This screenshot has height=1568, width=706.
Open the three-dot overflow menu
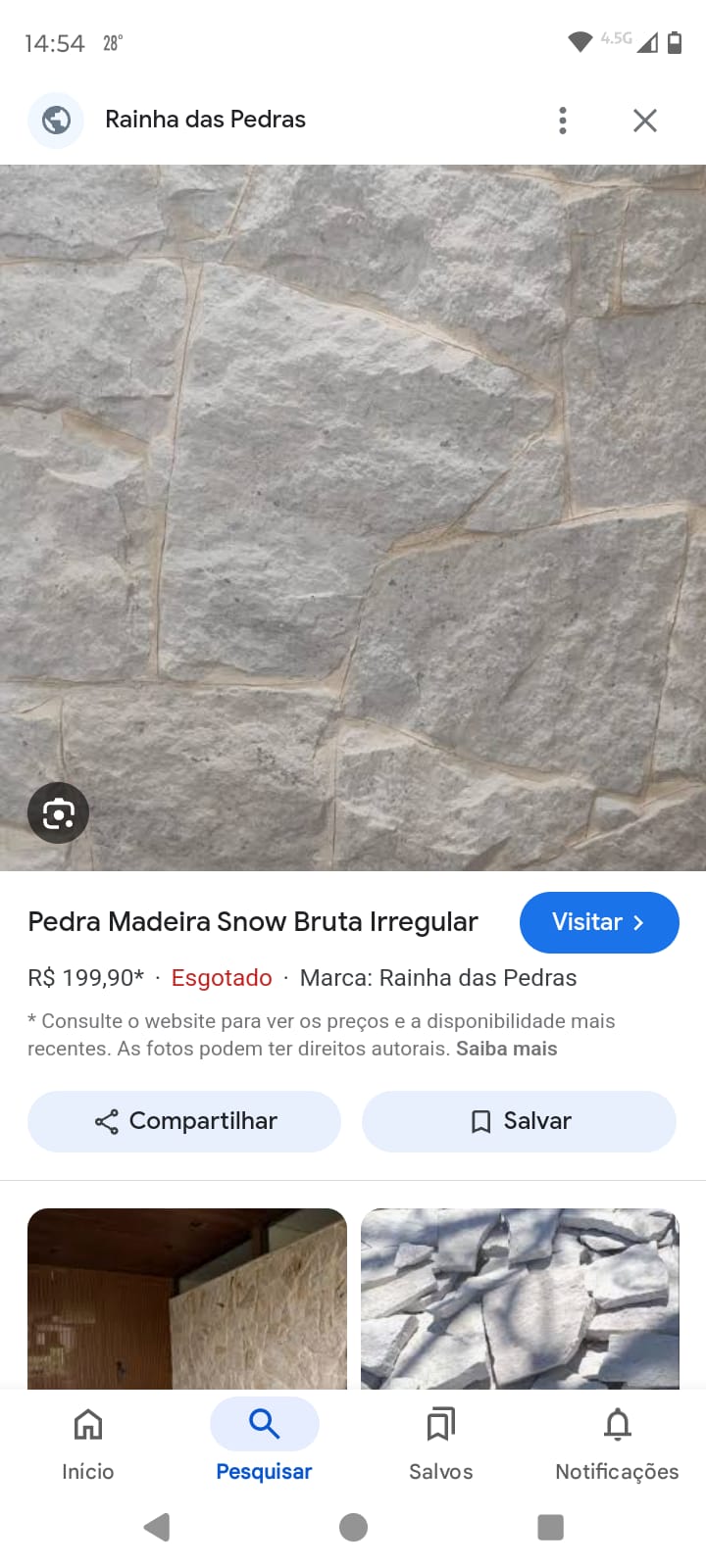pos(562,120)
